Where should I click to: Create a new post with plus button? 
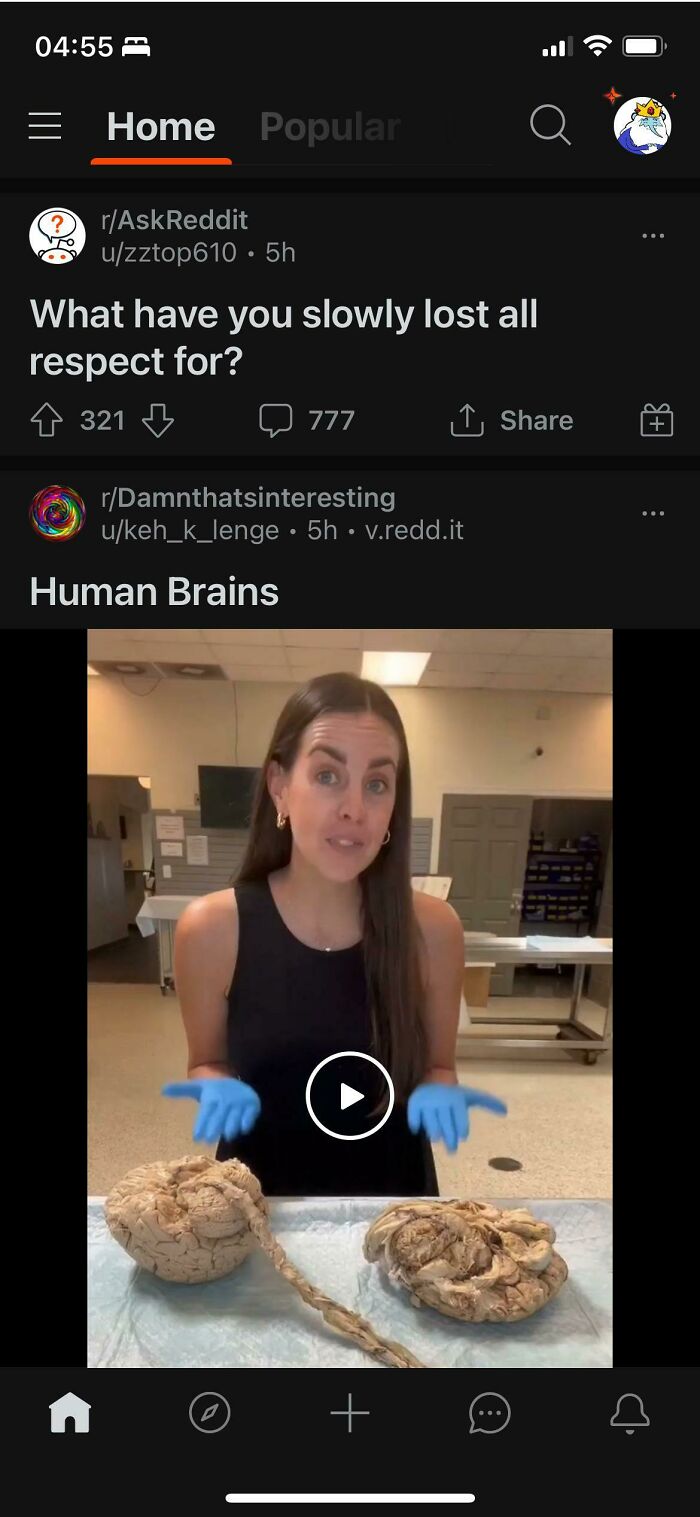coord(350,1413)
